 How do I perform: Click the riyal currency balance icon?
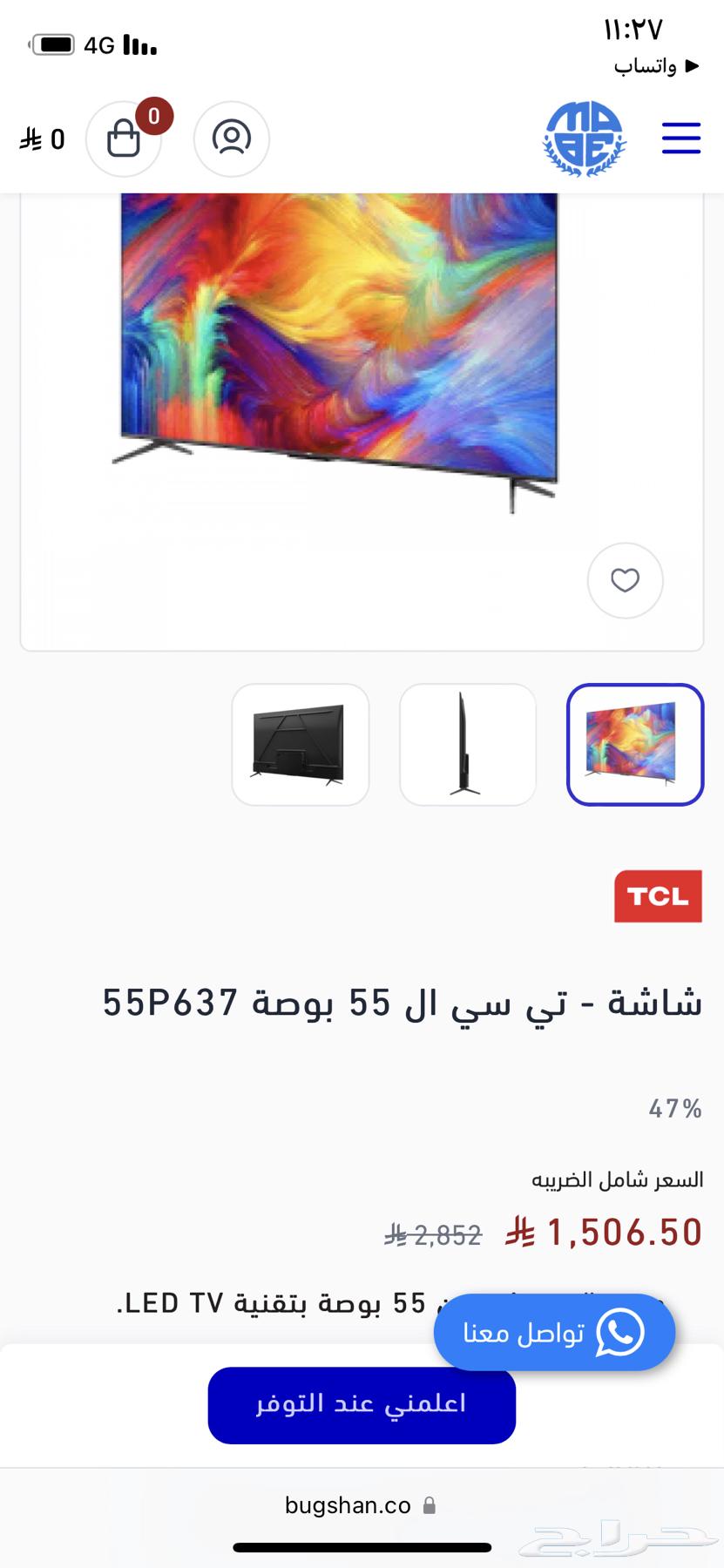pyautogui.click(x=41, y=139)
